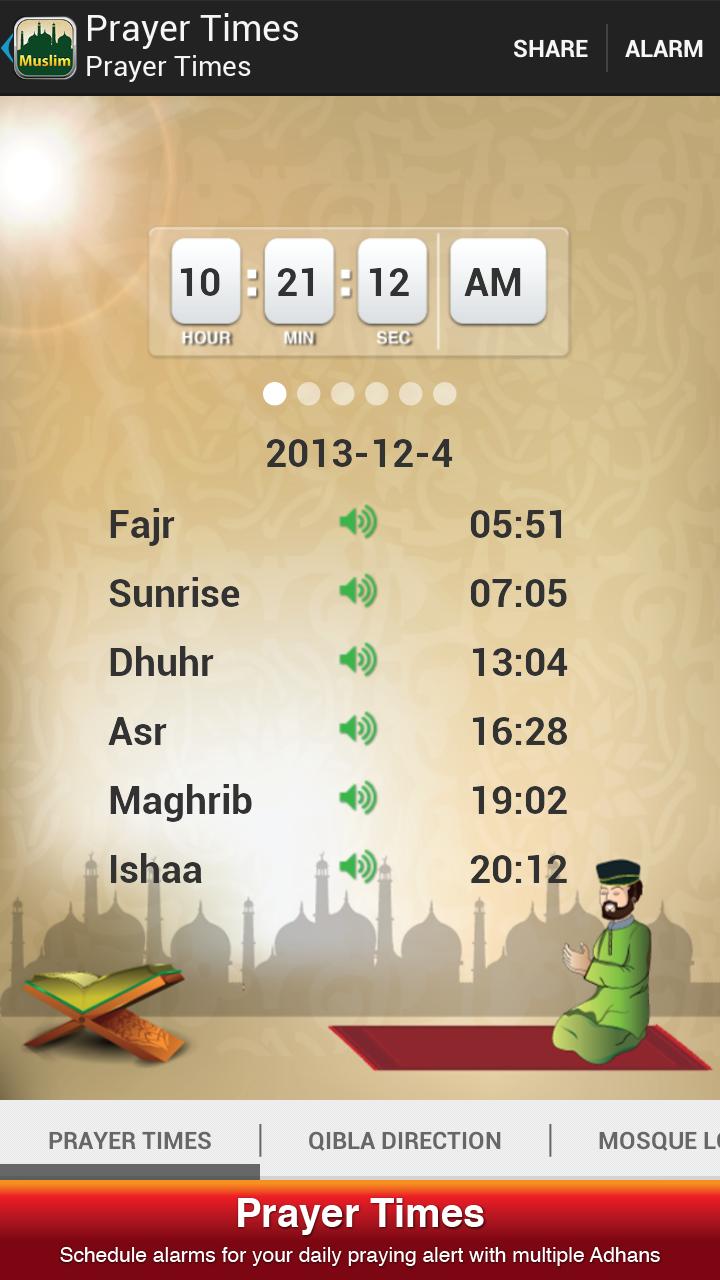Switch to the Qibla Direction tab

click(405, 1140)
